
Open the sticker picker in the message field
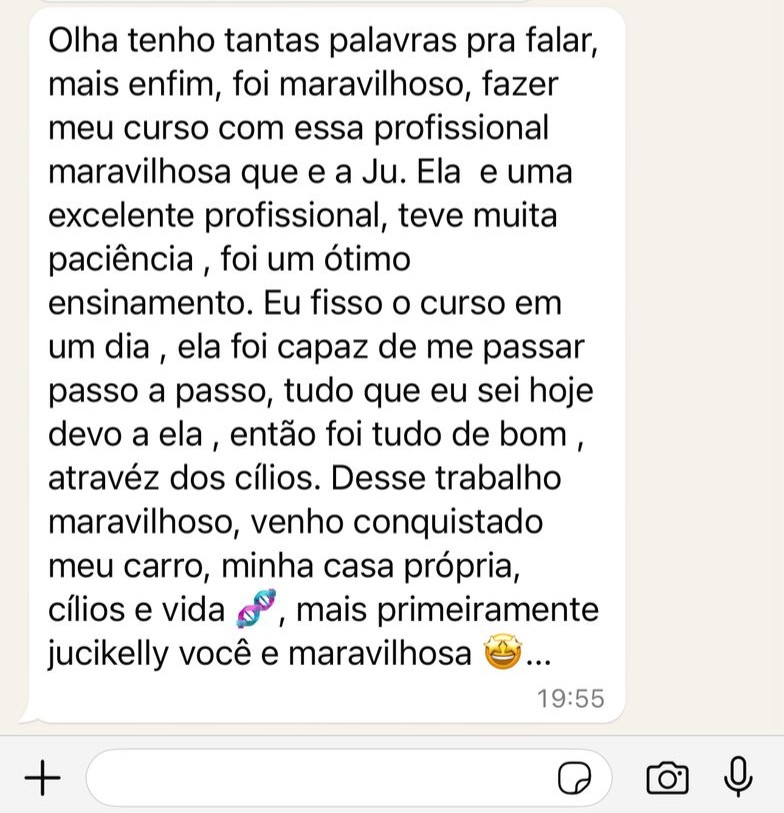(574, 777)
